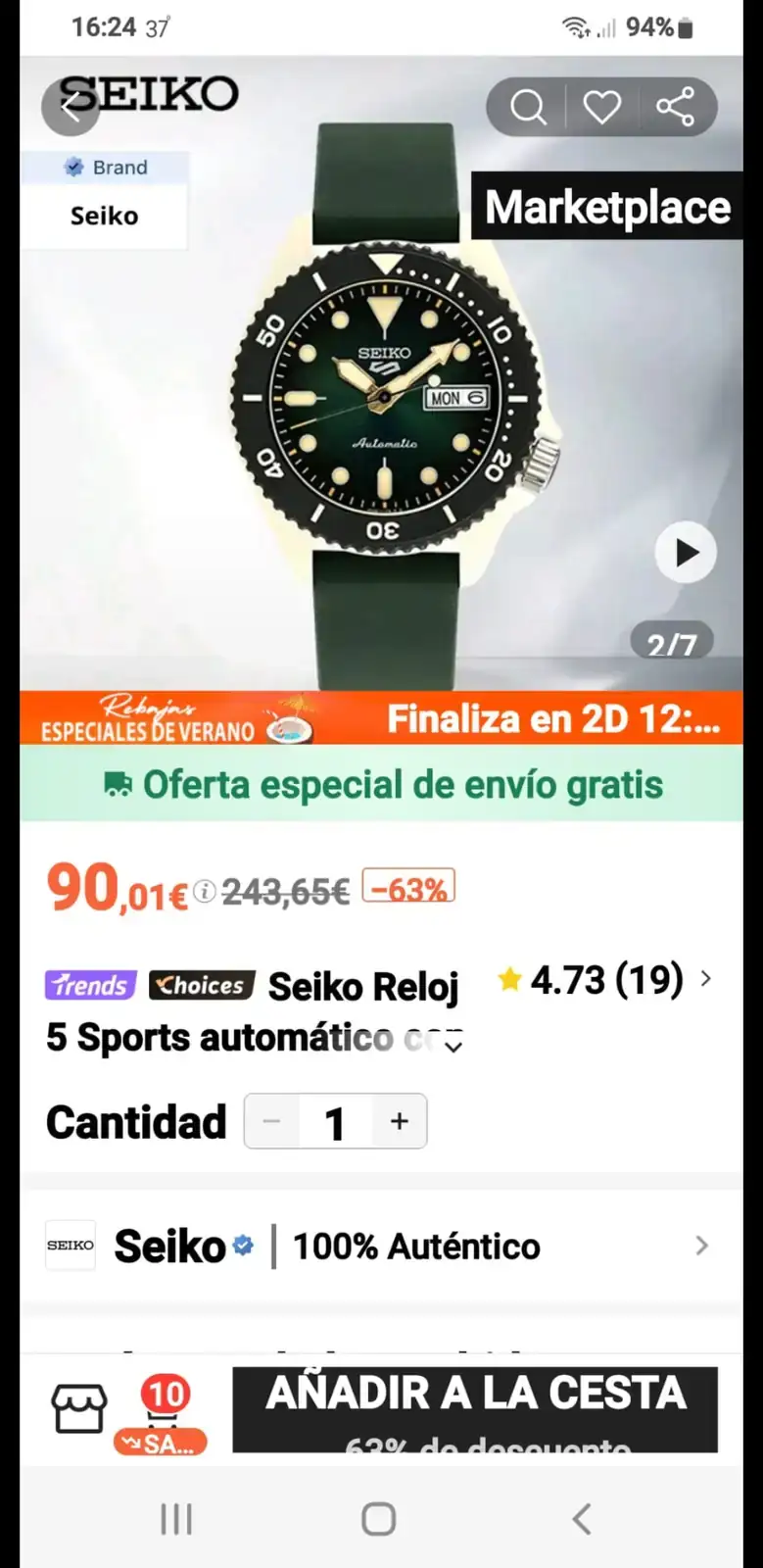Share this product listing
This screenshot has height=1568, width=763.
tap(675, 107)
